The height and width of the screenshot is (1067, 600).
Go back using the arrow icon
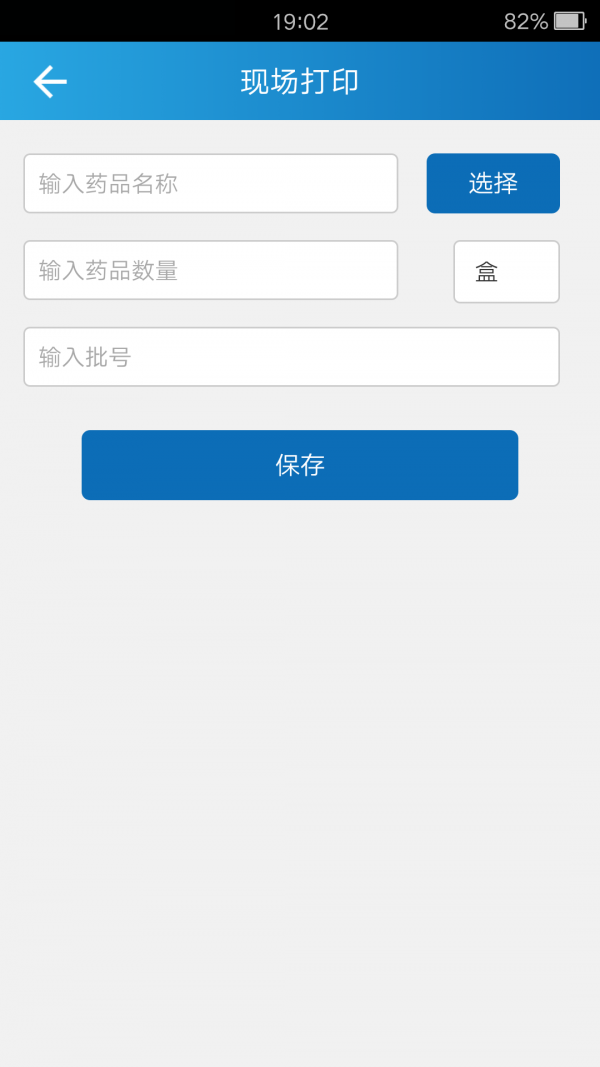click(49, 81)
